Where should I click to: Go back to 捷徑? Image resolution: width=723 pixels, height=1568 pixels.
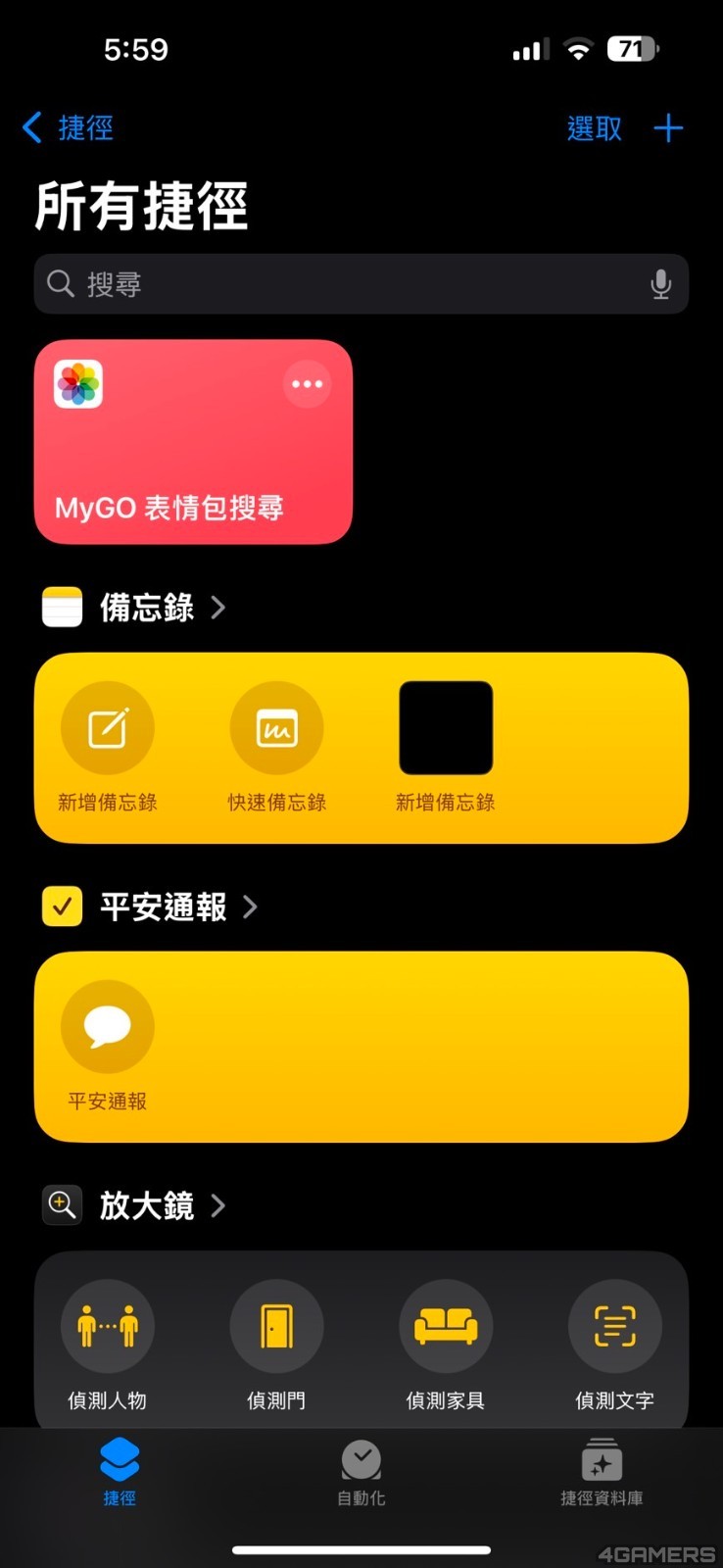69,127
